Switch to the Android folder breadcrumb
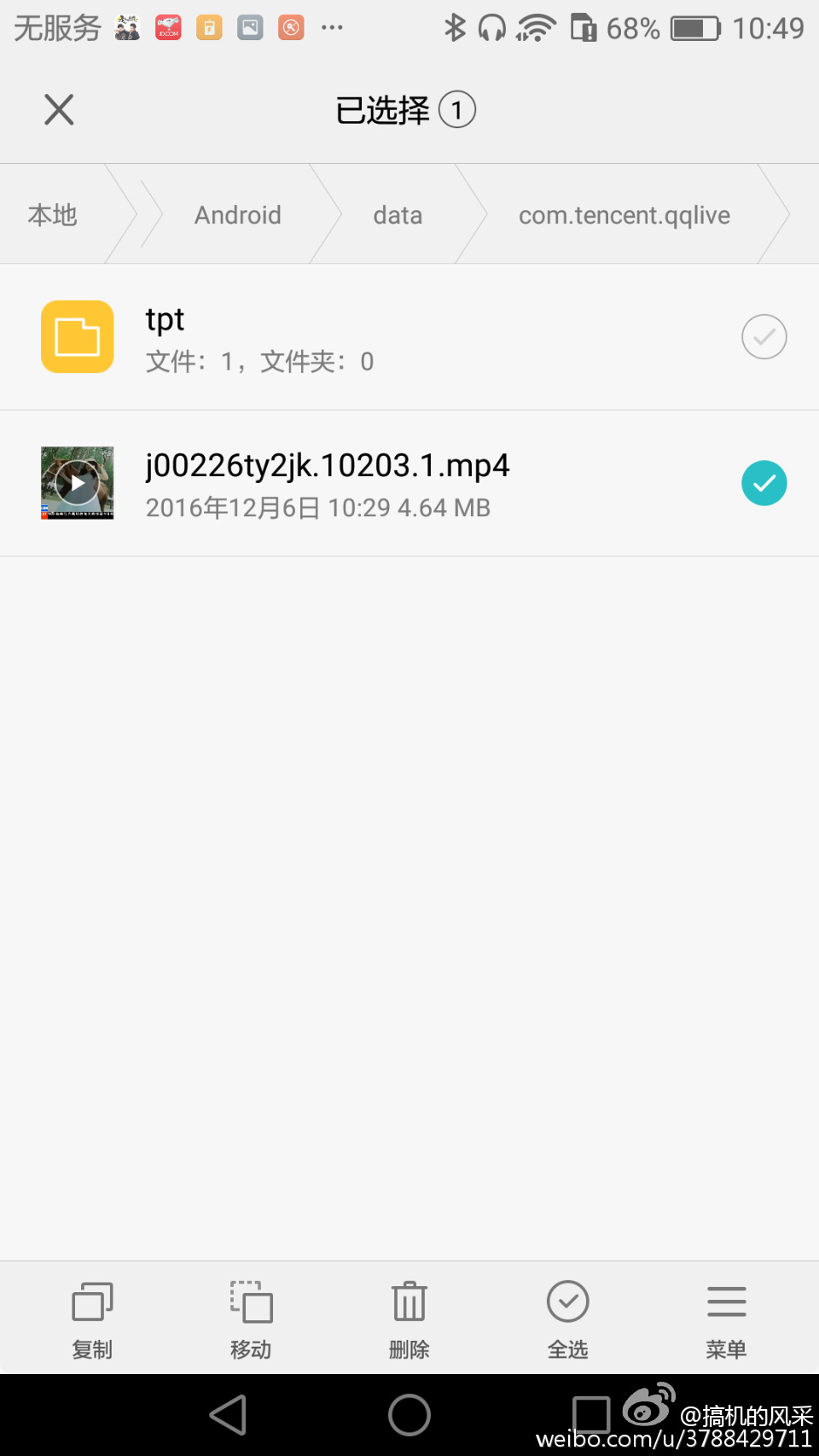Screen dimensions: 819x1456 pyautogui.click(x=237, y=214)
